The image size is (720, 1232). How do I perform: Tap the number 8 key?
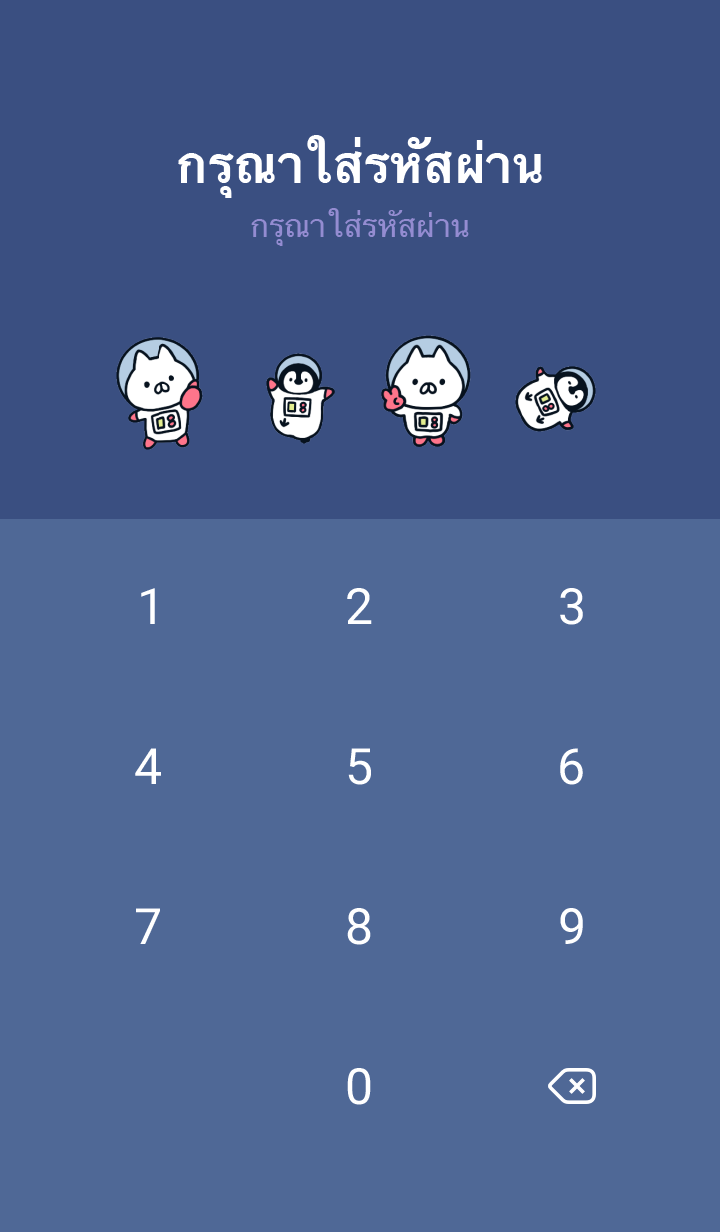tap(359, 927)
